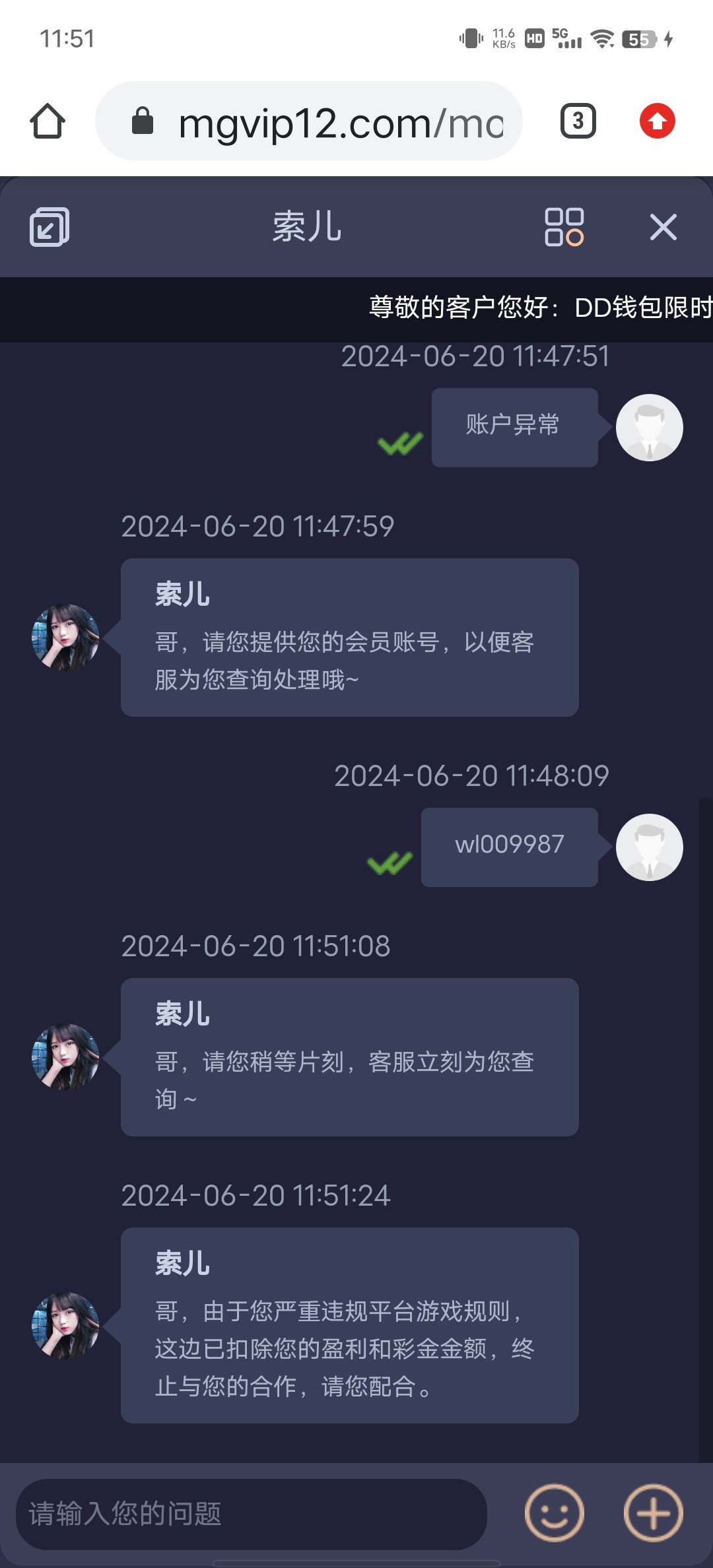Tap the user avatar next to wl009987
Screen dimensions: 713x1568
[650, 847]
